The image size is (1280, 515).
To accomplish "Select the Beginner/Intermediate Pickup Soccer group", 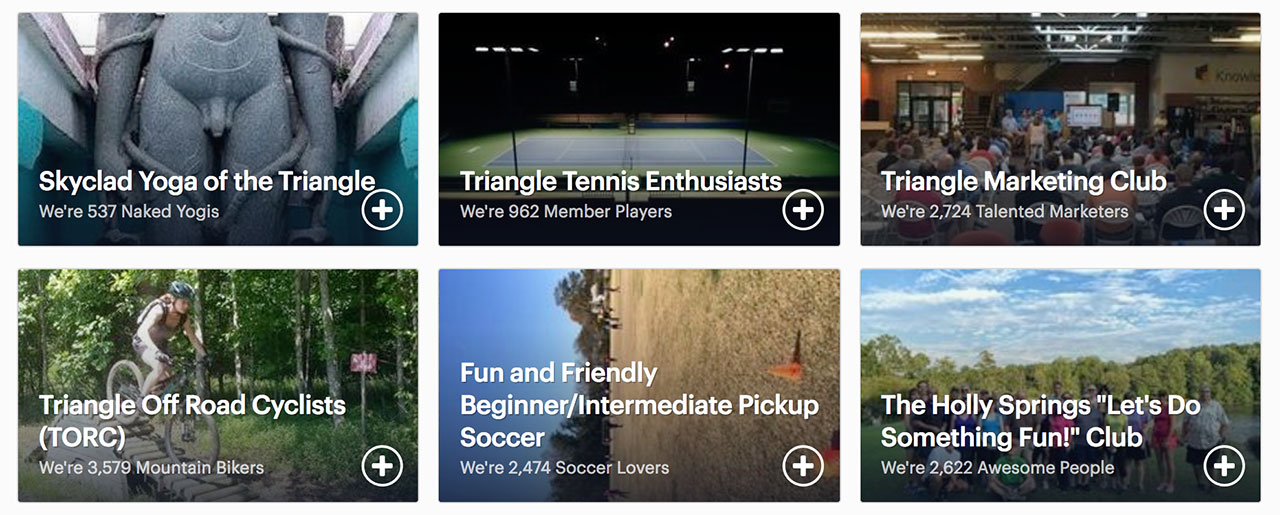I will pyautogui.click(x=638, y=405).
